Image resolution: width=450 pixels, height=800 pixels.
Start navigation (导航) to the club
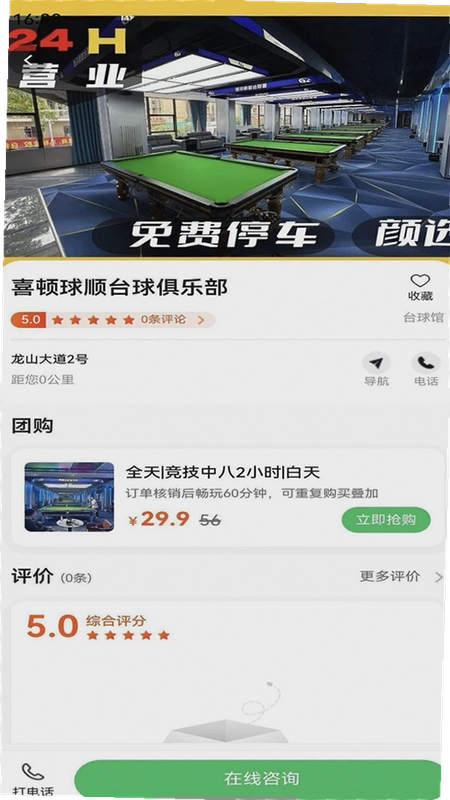point(377,369)
